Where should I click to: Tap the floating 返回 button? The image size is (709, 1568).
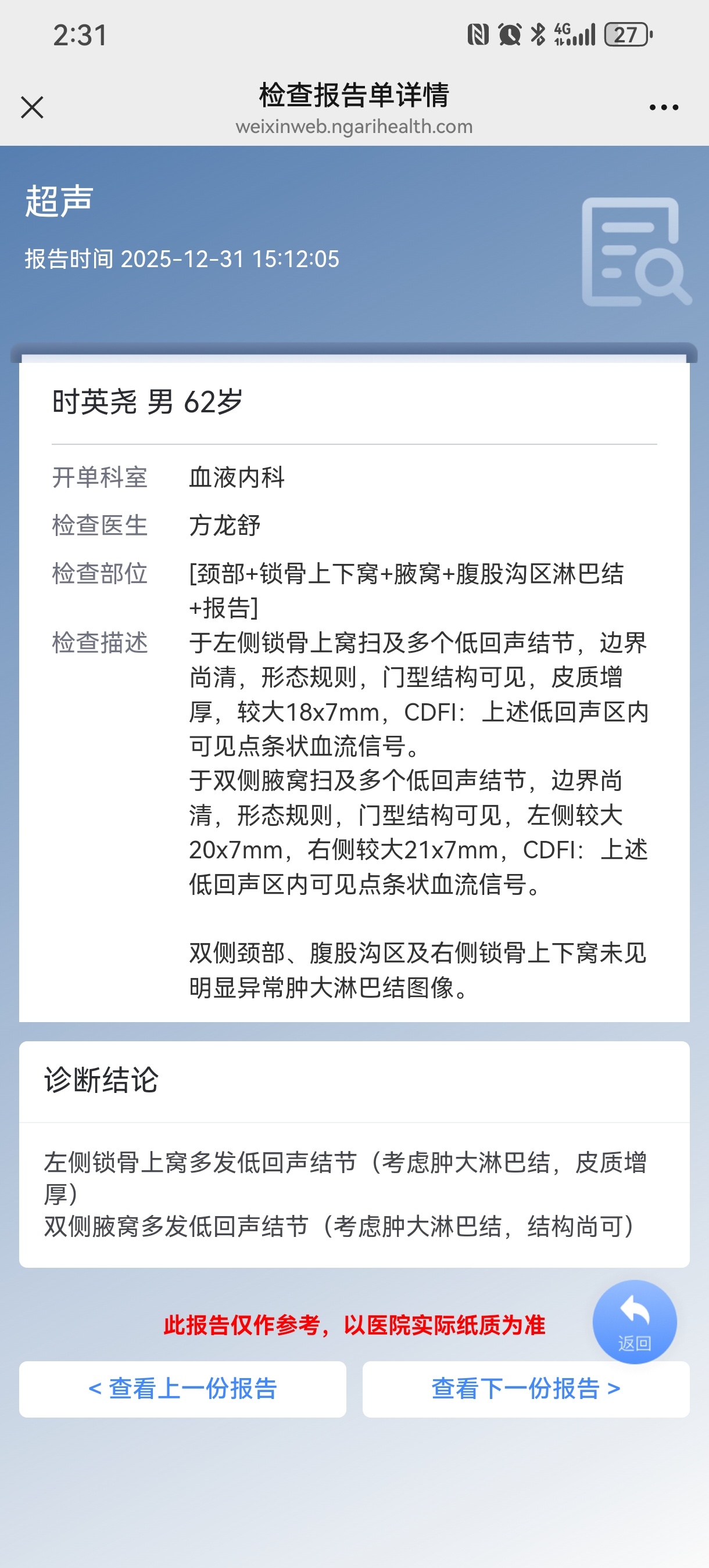pos(634,1321)
